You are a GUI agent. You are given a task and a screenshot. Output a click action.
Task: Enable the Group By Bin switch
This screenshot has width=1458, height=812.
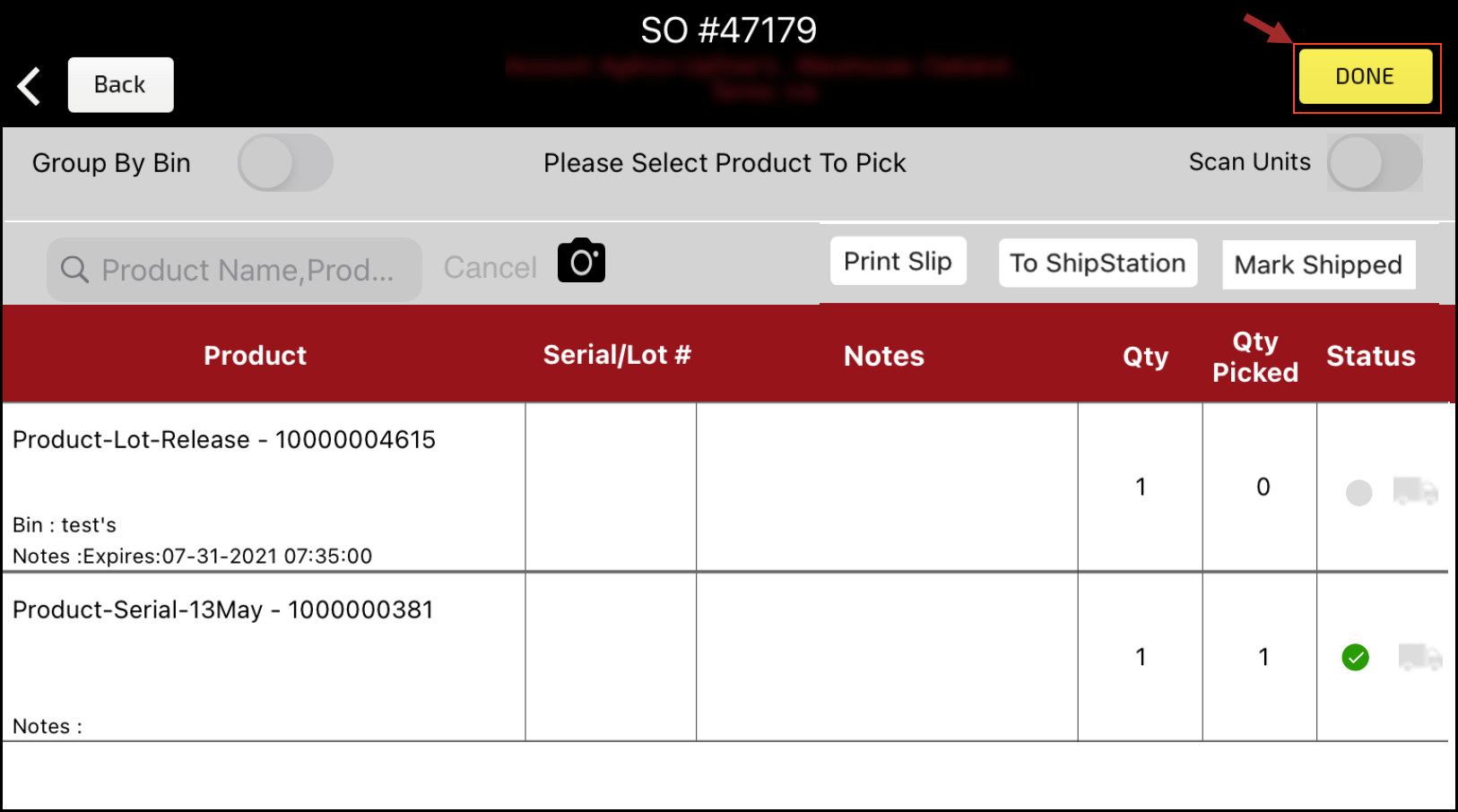click(285, 163)
